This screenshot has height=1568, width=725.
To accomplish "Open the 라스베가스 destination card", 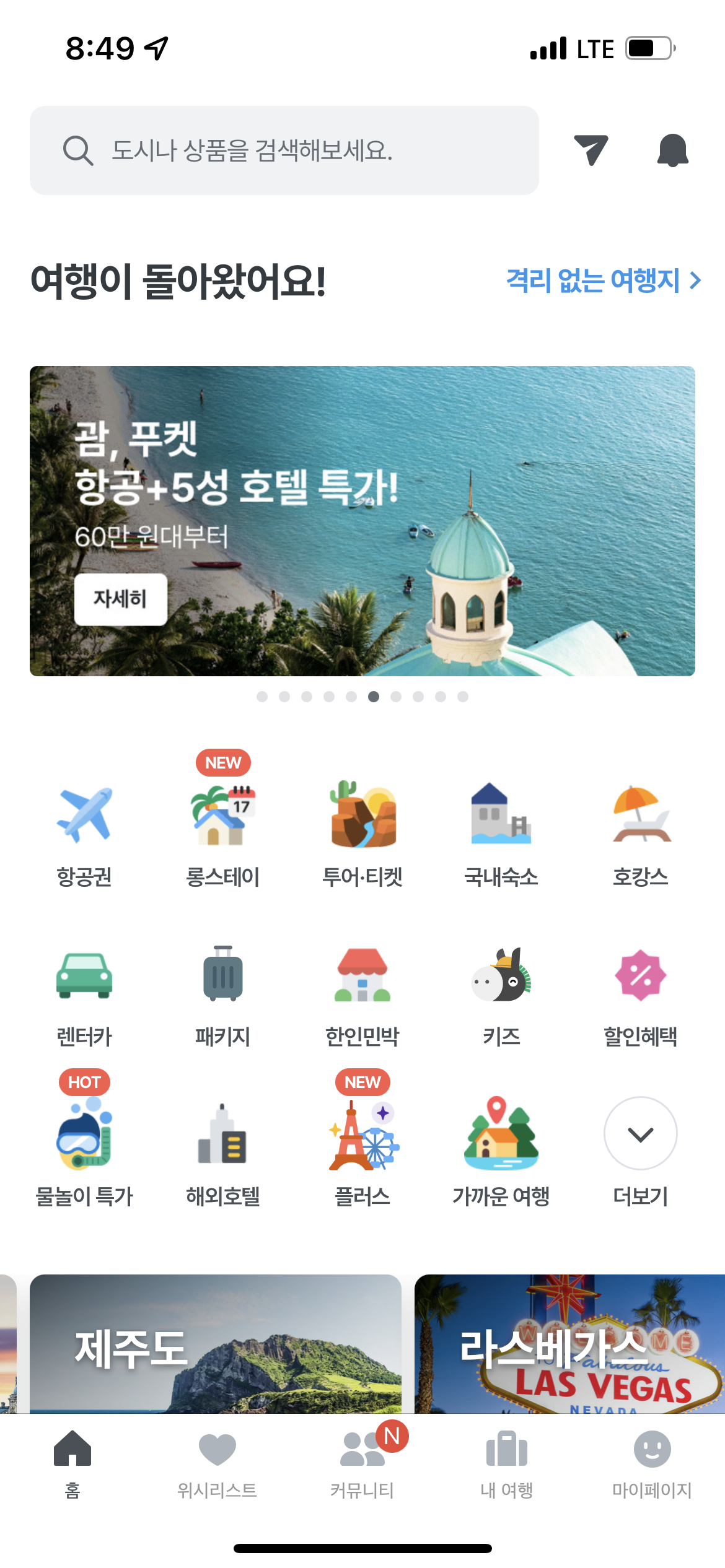I will coord(569,1344).
